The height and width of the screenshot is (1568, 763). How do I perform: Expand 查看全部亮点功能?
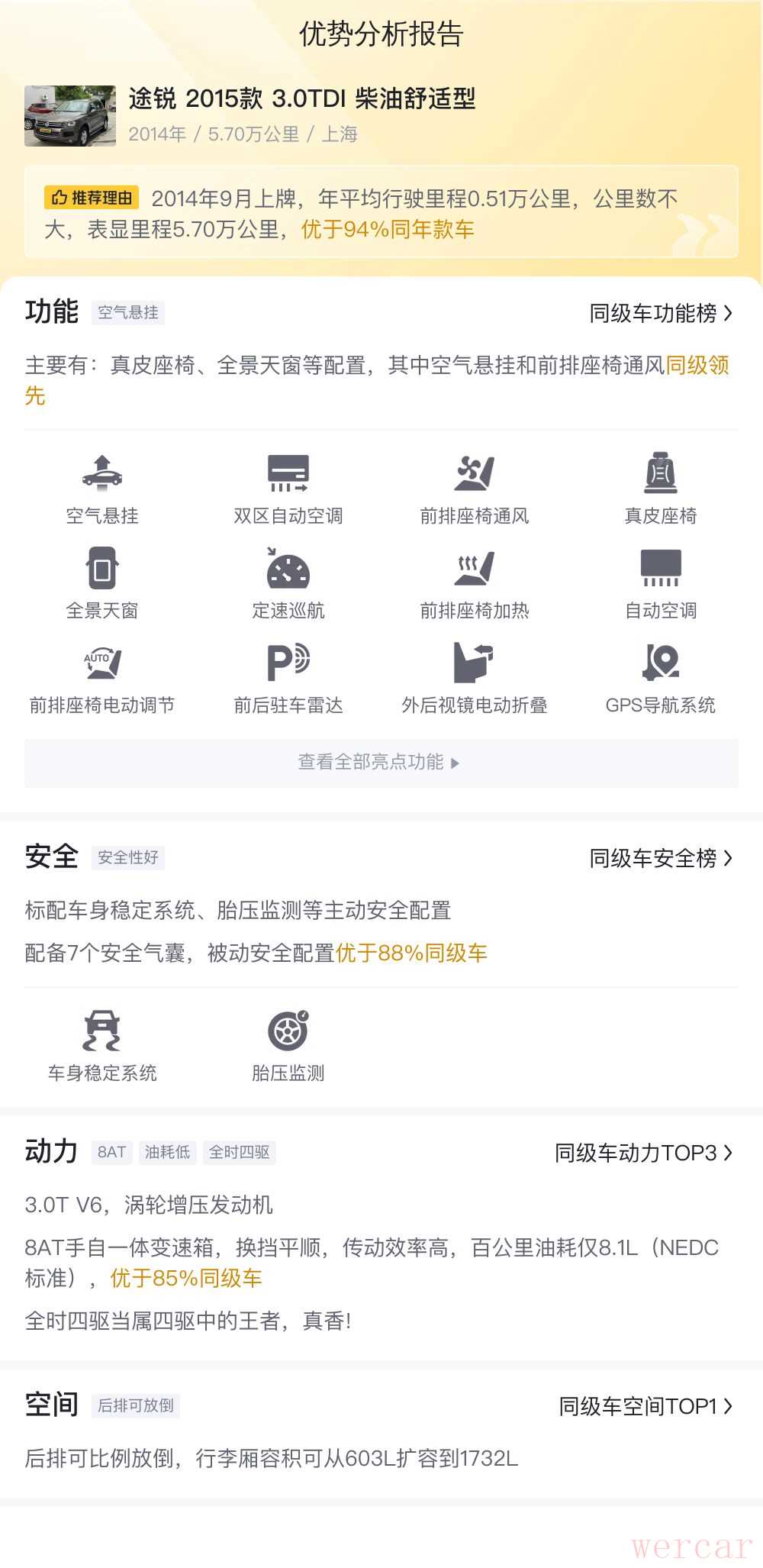pyautogui.click(x=381, y=762)
